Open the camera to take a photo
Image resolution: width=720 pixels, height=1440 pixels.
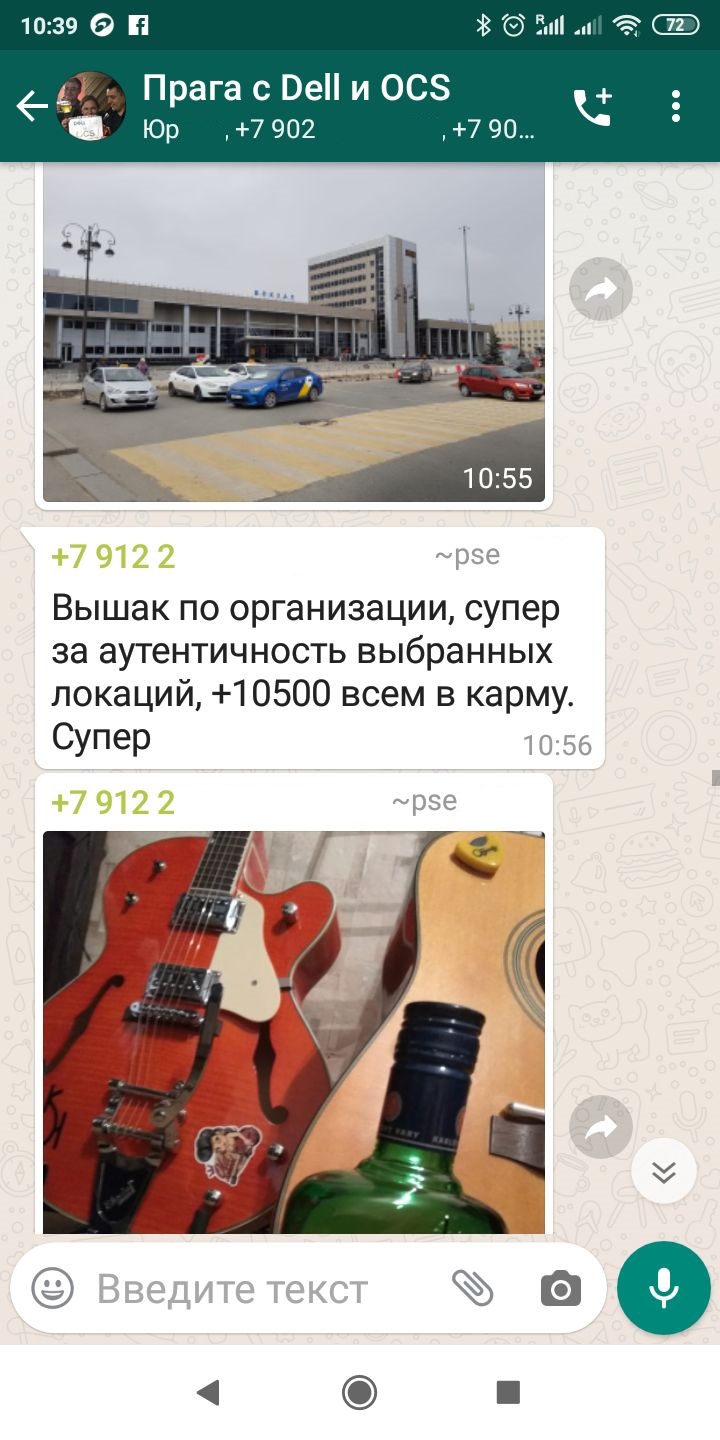(560, 1288)
